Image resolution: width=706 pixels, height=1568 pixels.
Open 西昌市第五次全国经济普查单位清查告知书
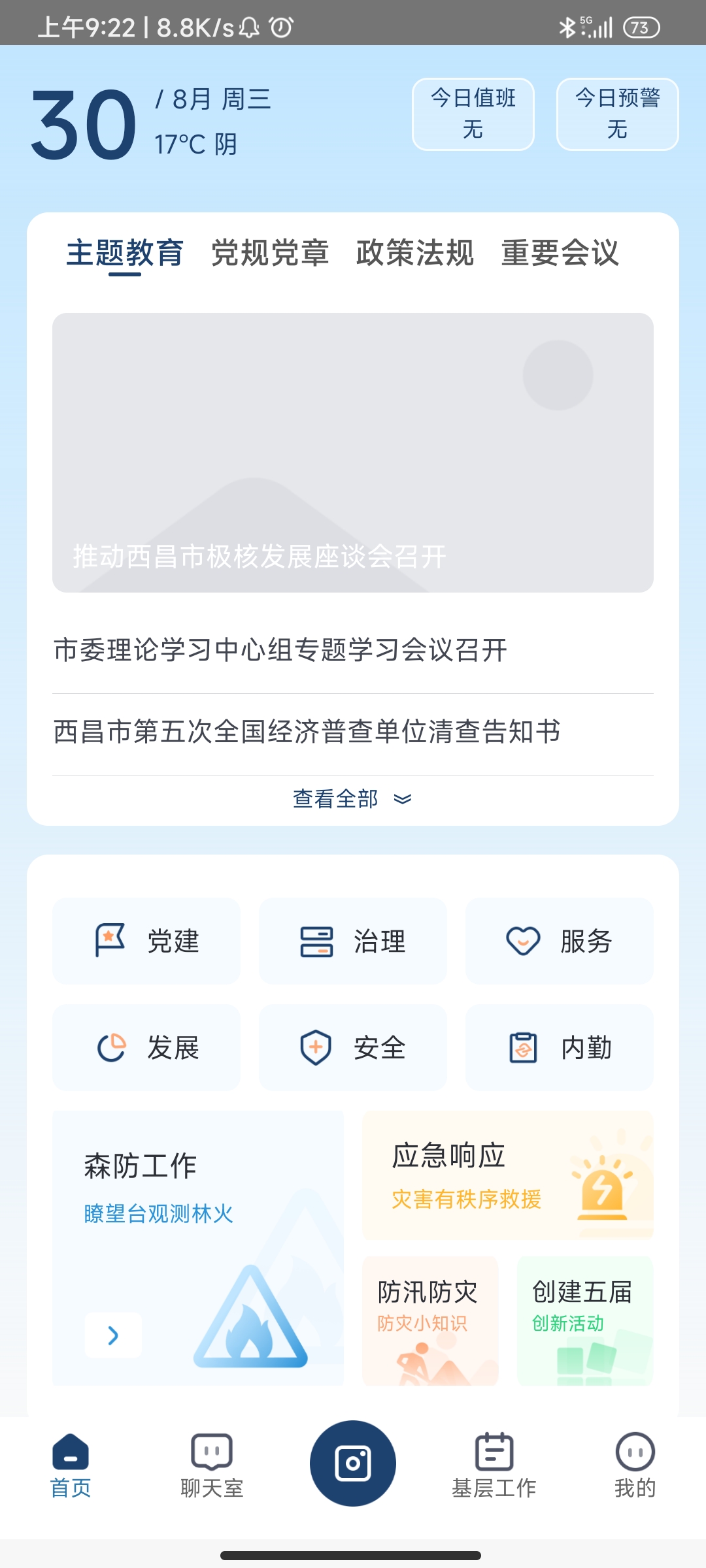[307, 732]
